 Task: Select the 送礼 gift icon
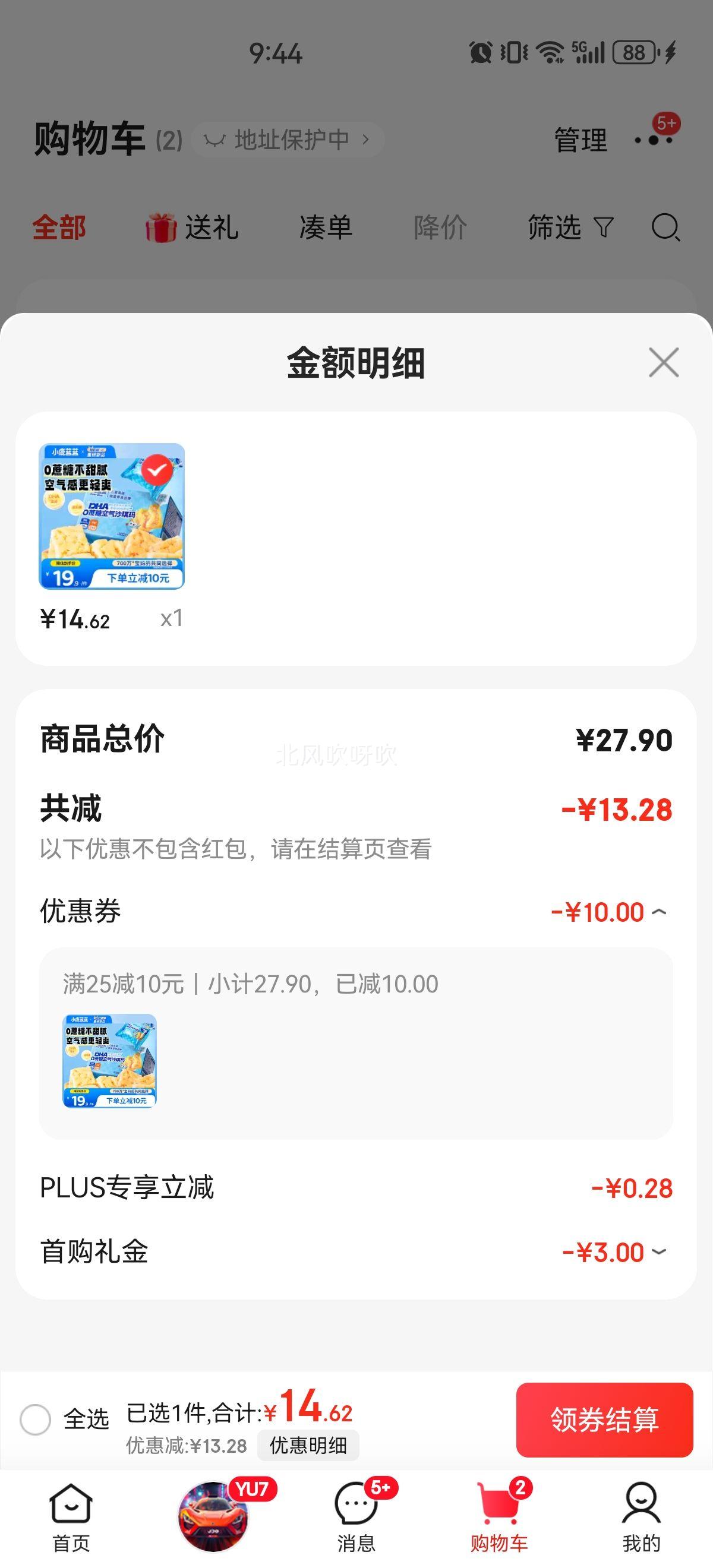[x=162, y=227]
